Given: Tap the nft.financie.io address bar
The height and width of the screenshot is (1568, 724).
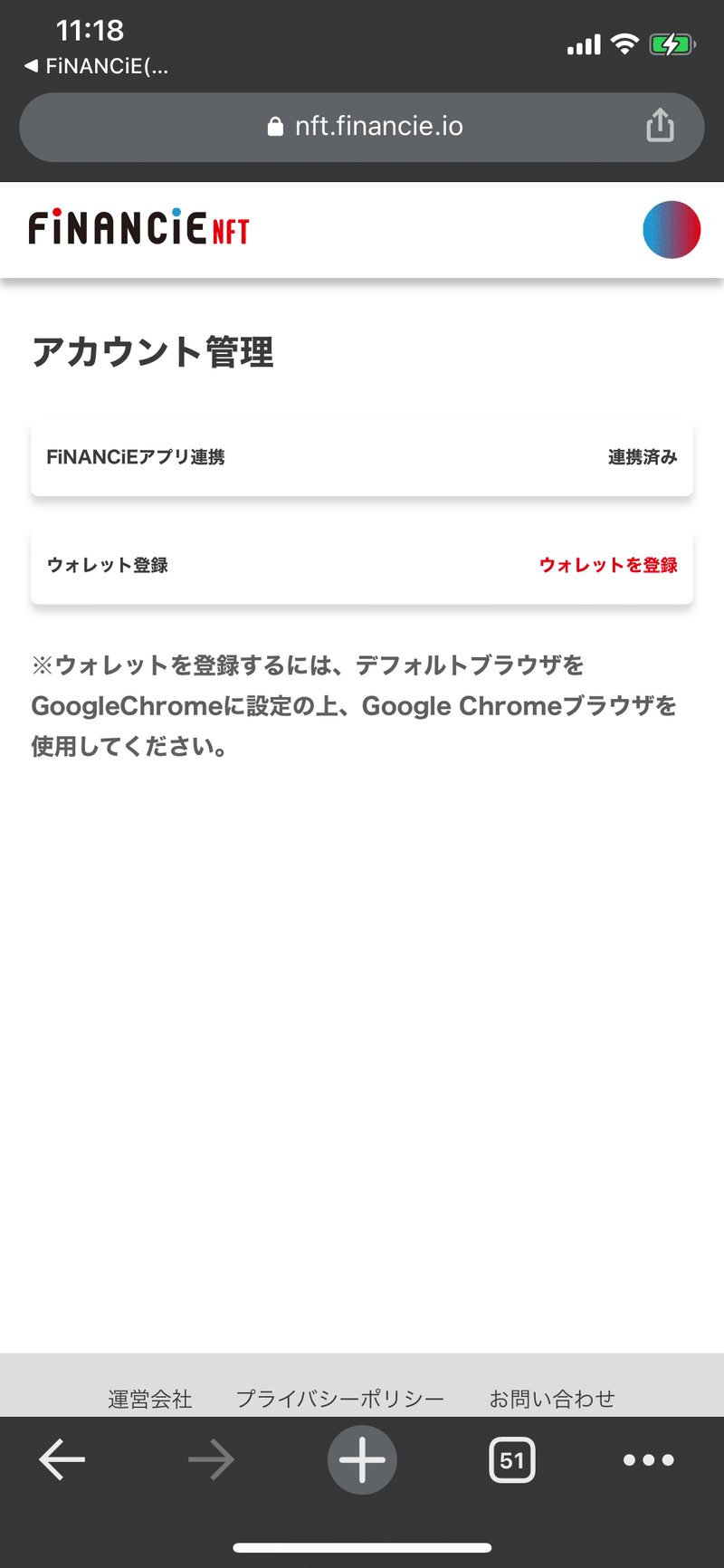Looking at the screenshot, I should pos(362,127).
